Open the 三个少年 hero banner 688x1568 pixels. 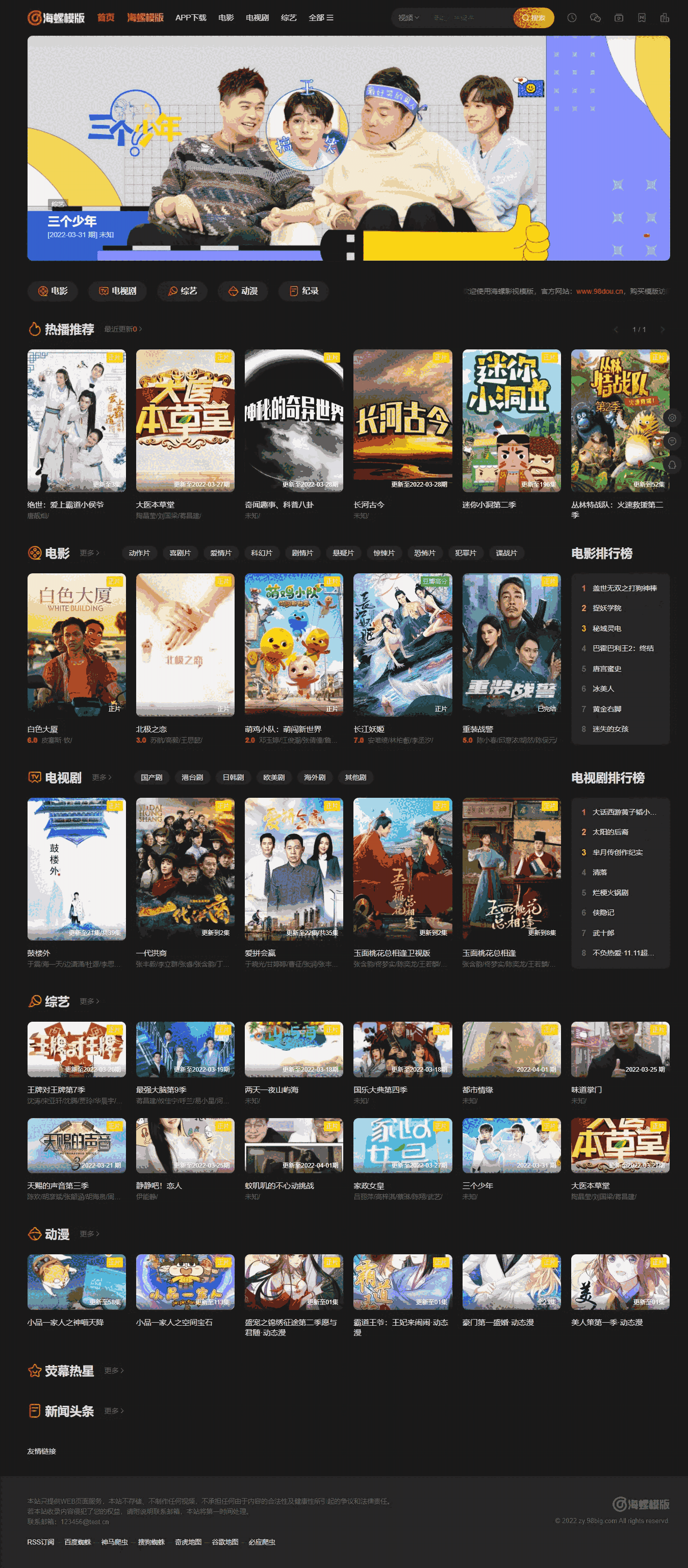[348, 148]
